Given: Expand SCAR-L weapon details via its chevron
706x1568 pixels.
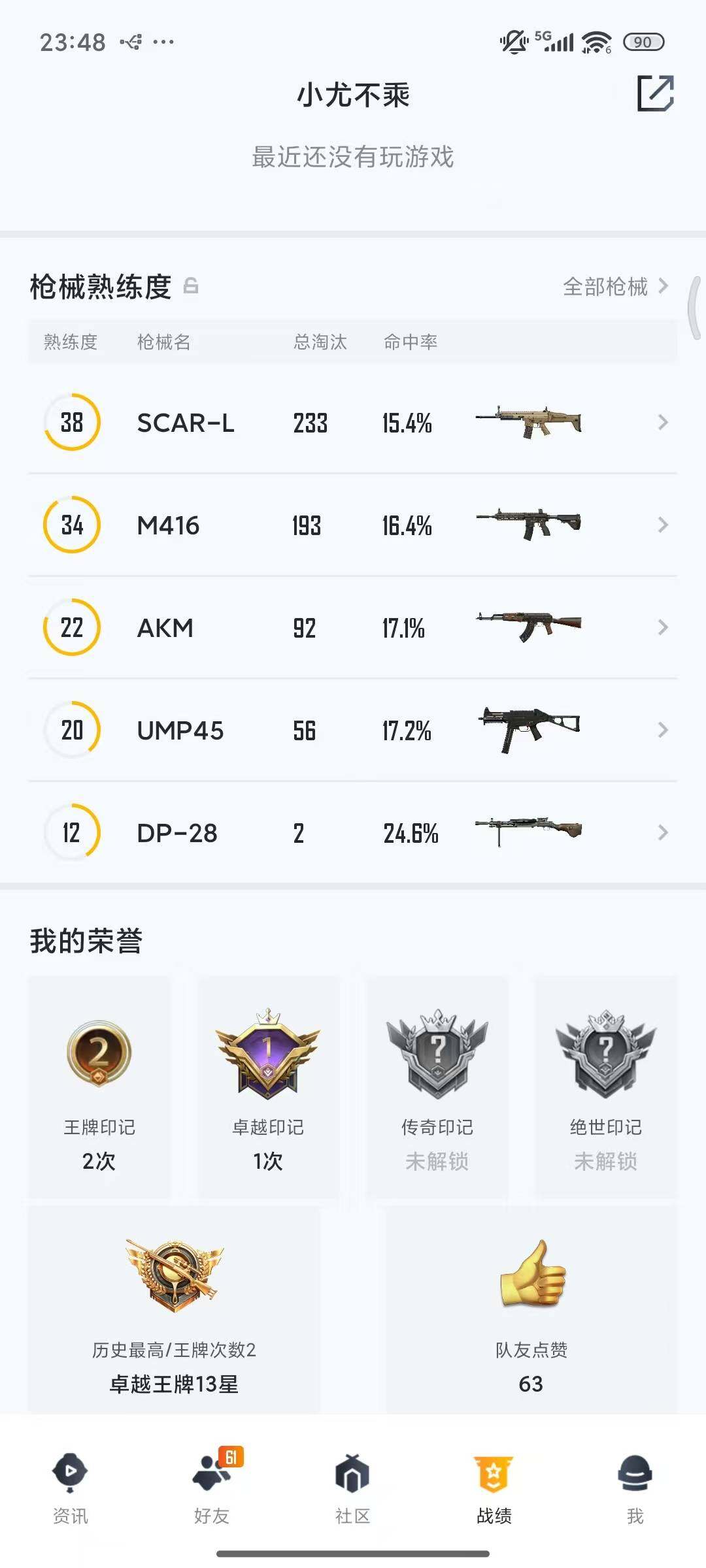Looking at the screenshot, I should 662,423.
